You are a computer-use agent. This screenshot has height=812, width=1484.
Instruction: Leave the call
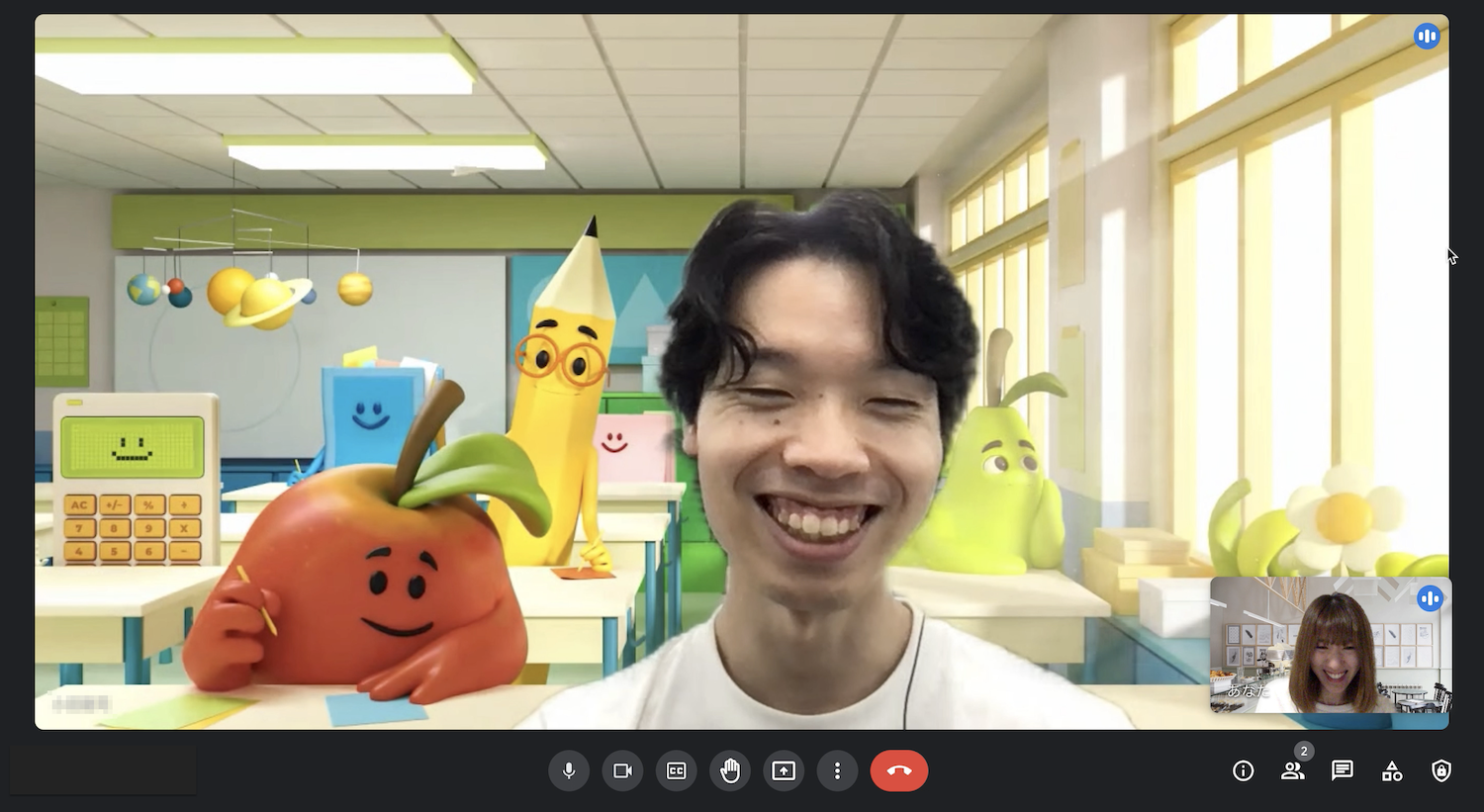pyautogui.click(x=898, y=770)
